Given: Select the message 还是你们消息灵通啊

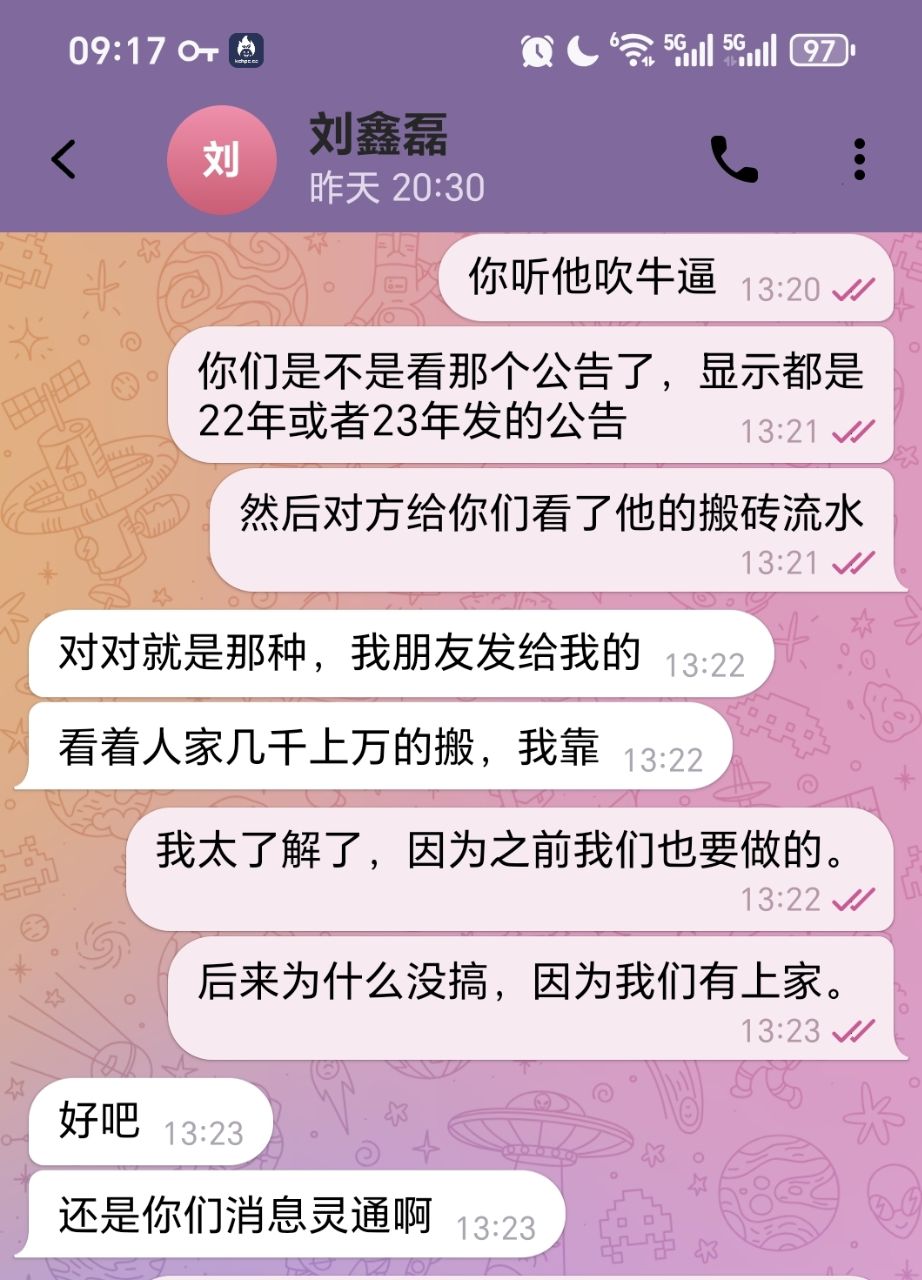Looking at the screenshot, I should tap(245, 1216).
